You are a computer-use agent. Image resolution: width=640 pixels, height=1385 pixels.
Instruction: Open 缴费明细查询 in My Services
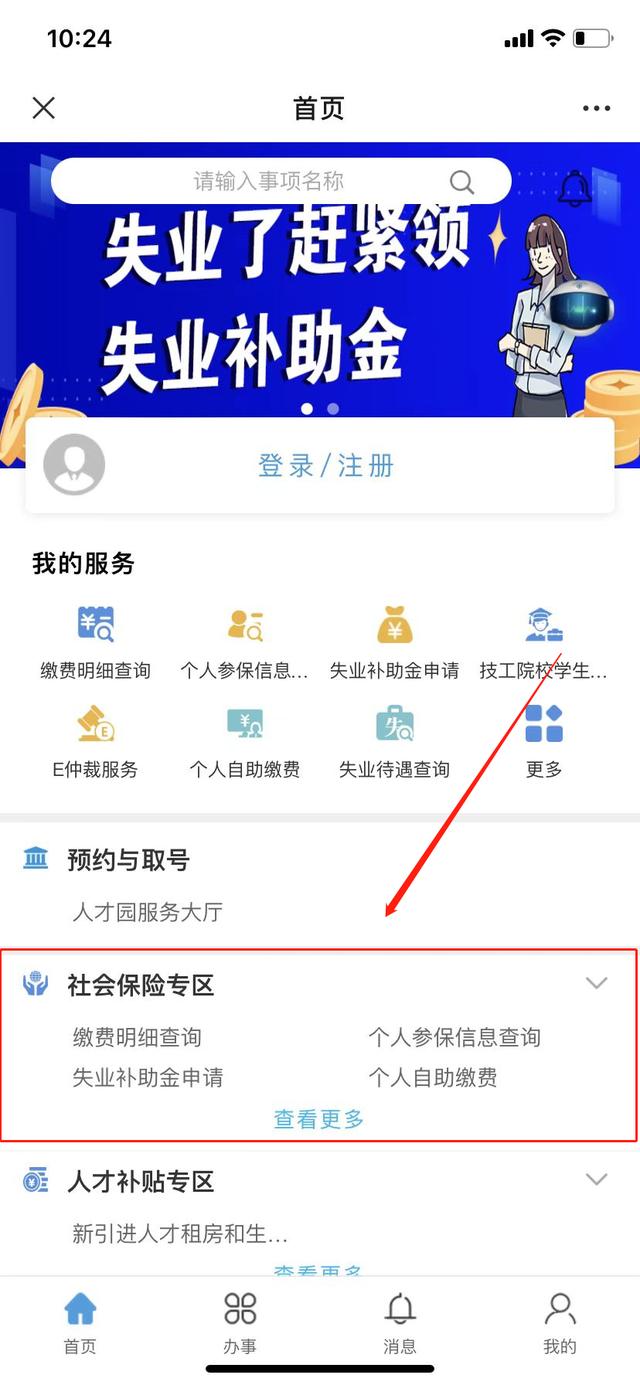coord(96,640)
